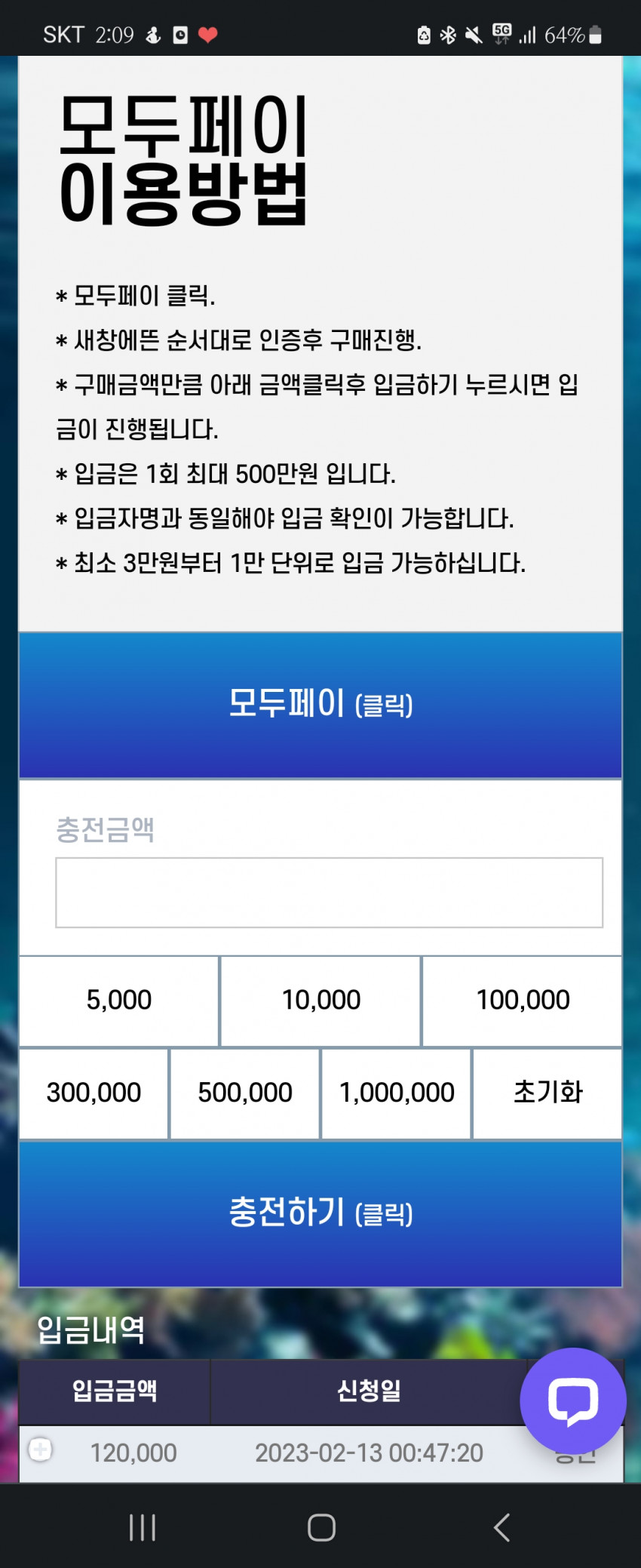Go back using system back button

coord(501,1527)
